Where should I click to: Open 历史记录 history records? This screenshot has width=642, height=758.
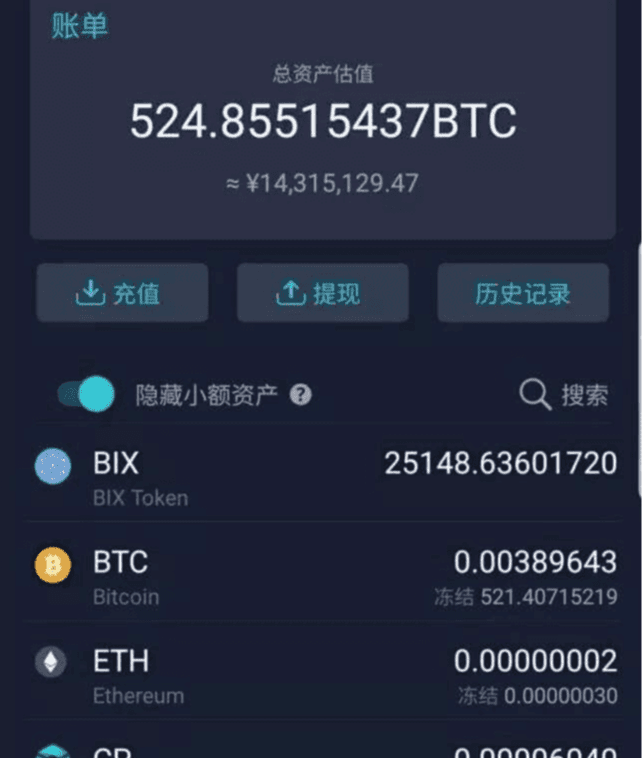click(523, 293)
